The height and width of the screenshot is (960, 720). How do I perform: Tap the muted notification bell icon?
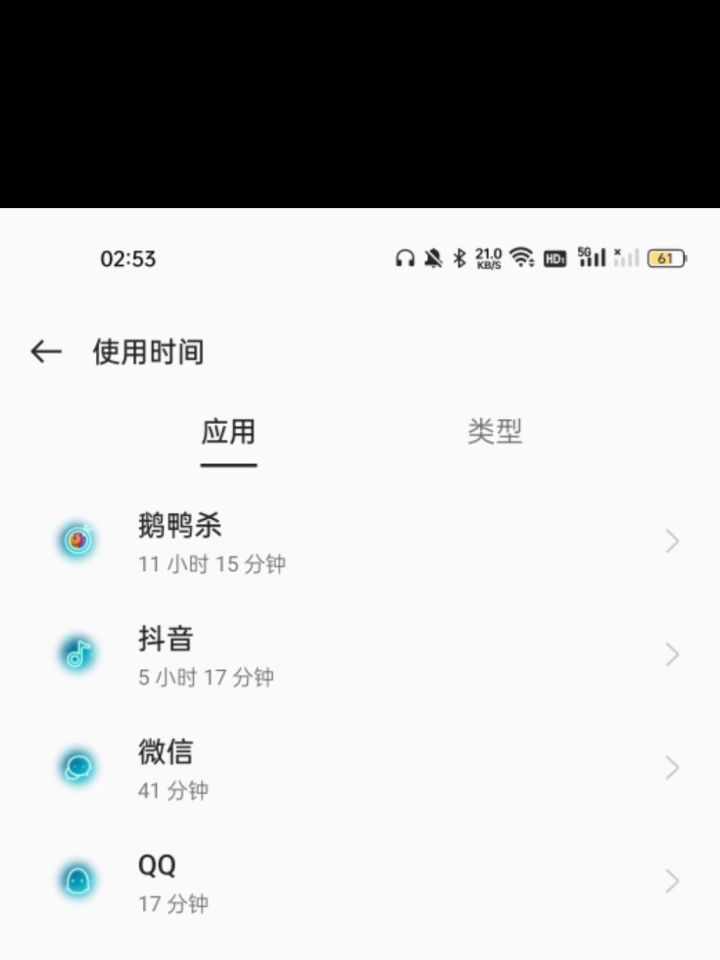tap(432, 258)
